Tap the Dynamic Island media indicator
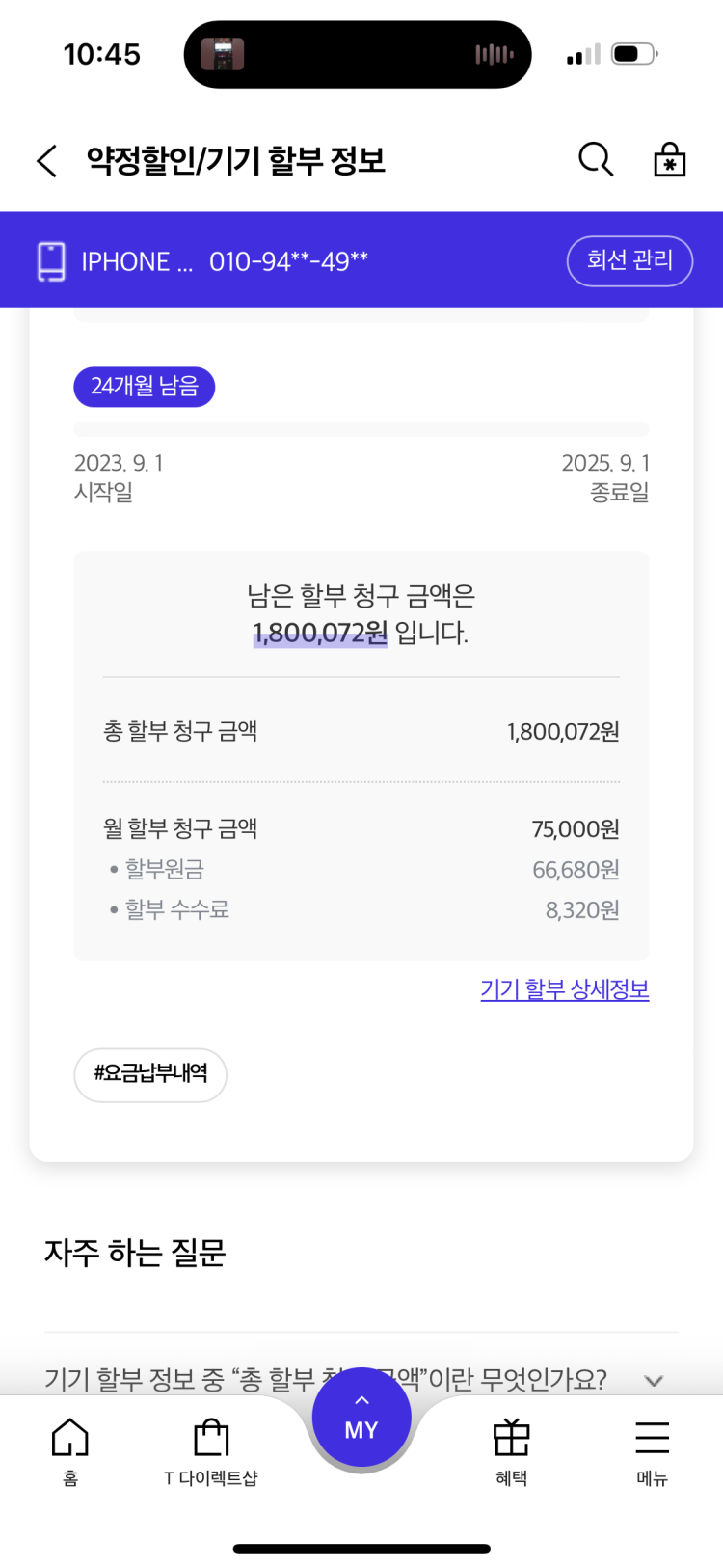 [x=357, y=54]
